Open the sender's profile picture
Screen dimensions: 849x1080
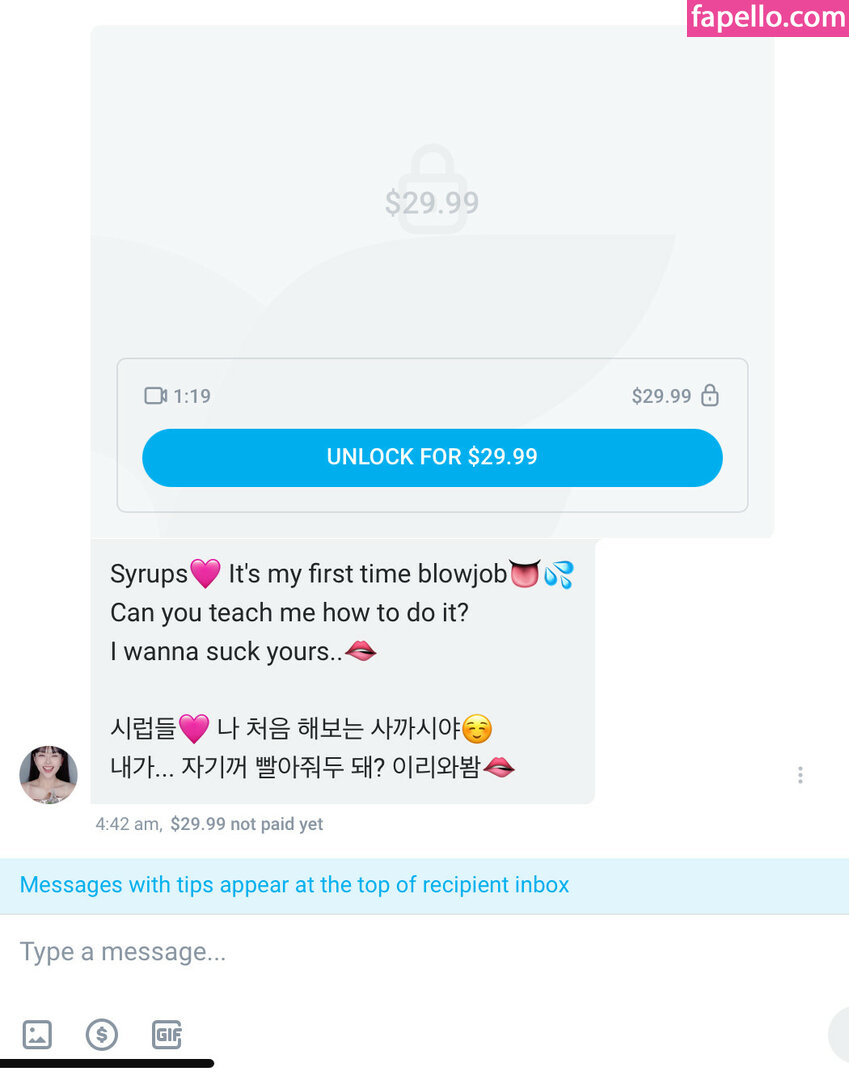point(48,775)
